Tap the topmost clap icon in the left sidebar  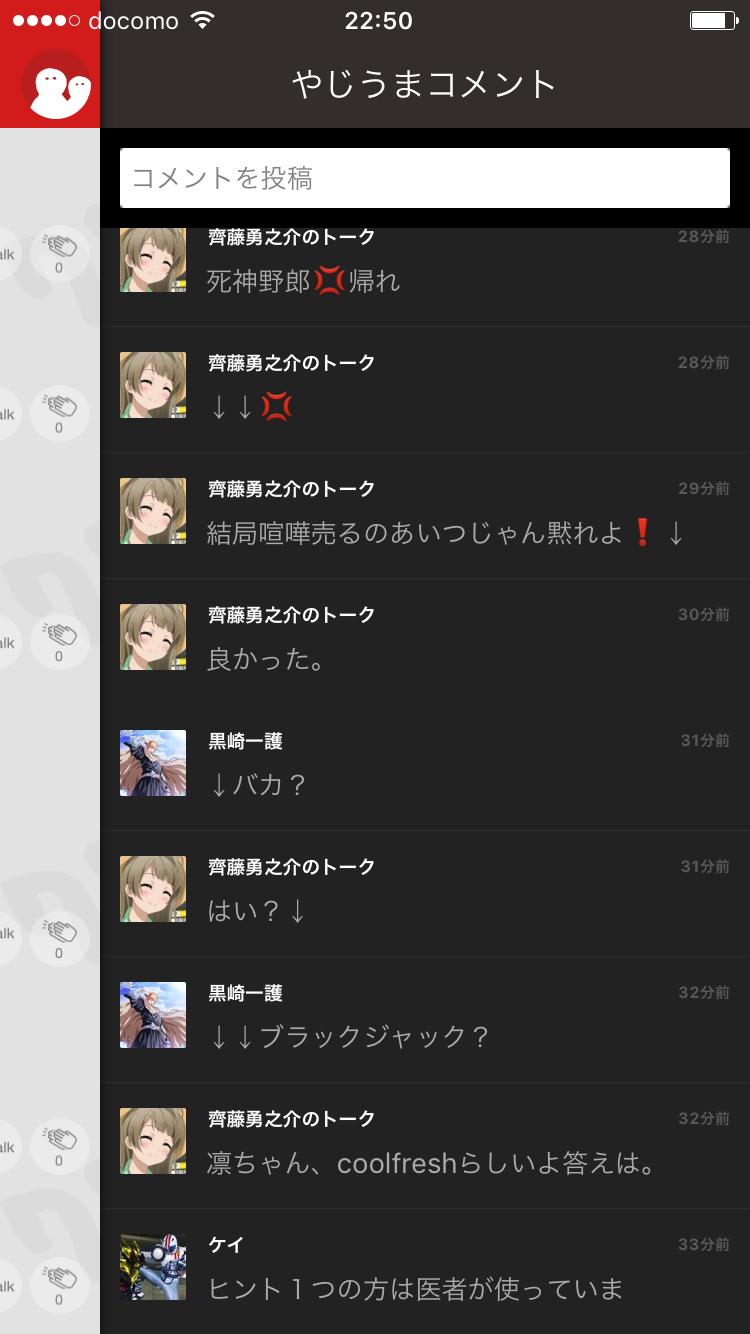(58, 245)
